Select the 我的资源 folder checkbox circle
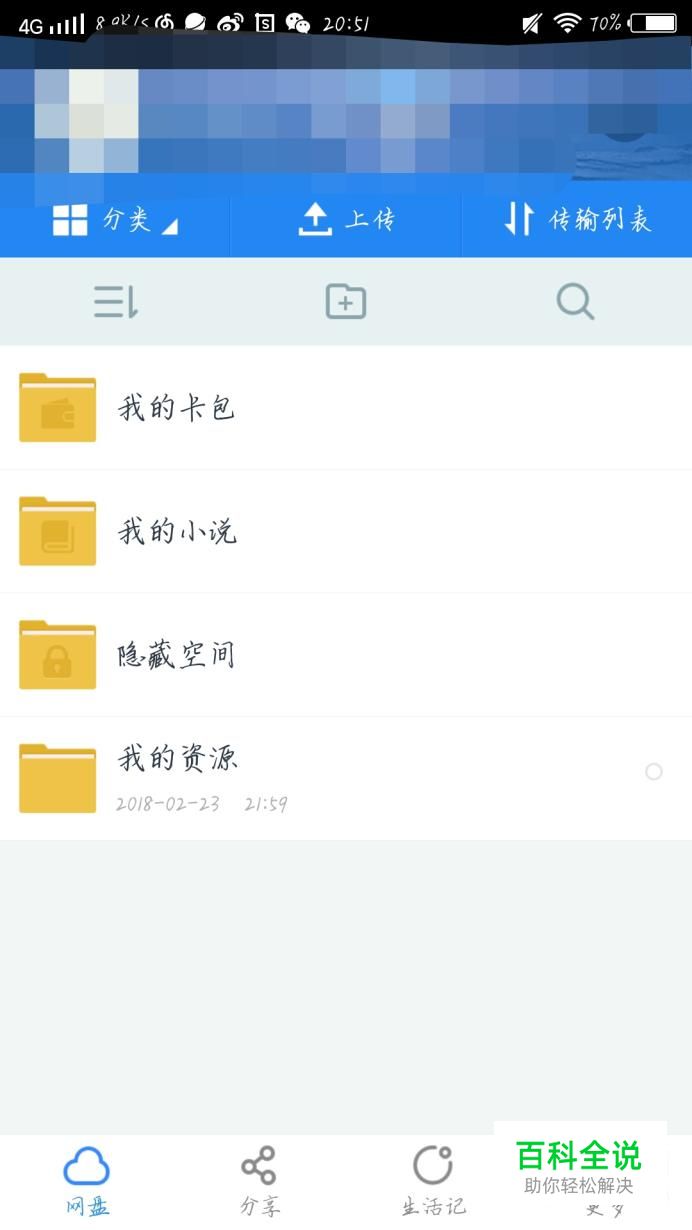The image size is (692, 1230). (654, 772)
